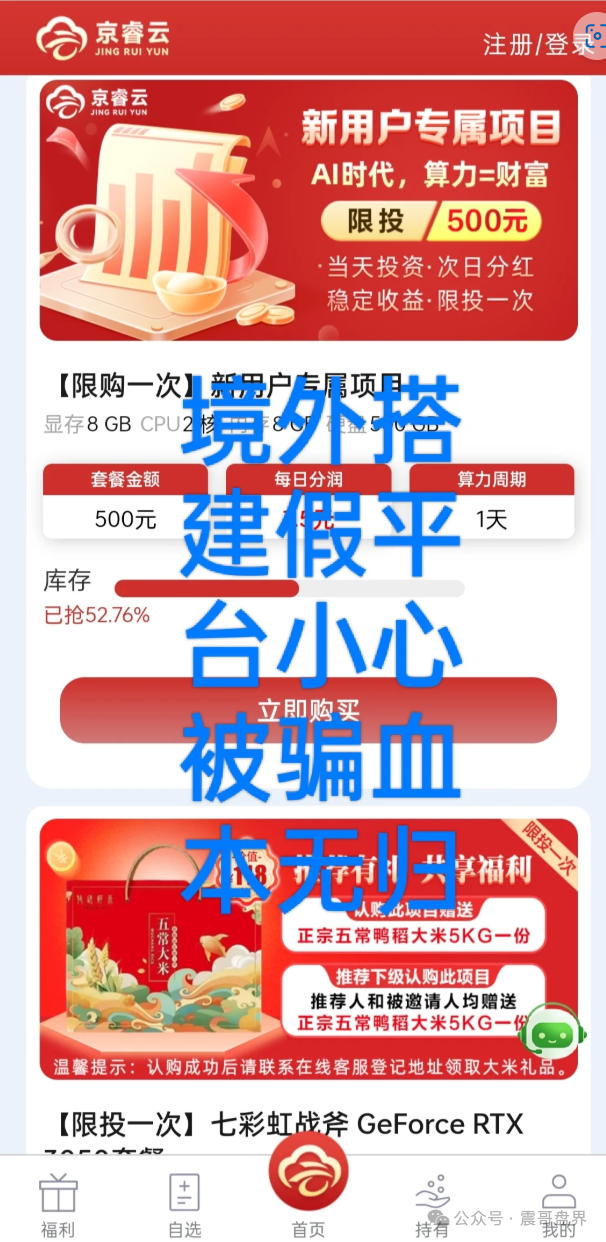
Task: Switch to the 持有 tab
Action: coord(432,1206)
